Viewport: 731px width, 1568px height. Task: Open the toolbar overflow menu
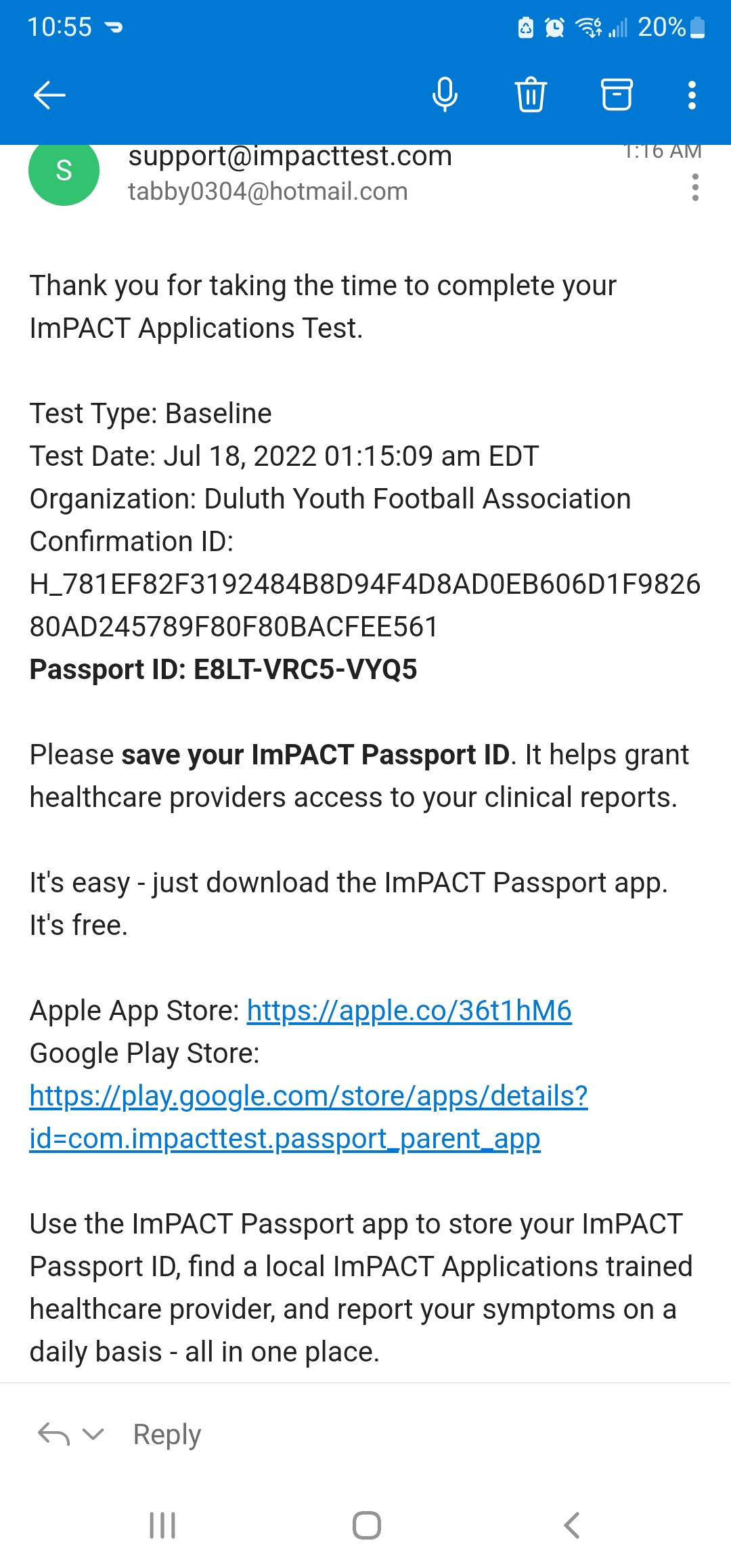[692, 95]
